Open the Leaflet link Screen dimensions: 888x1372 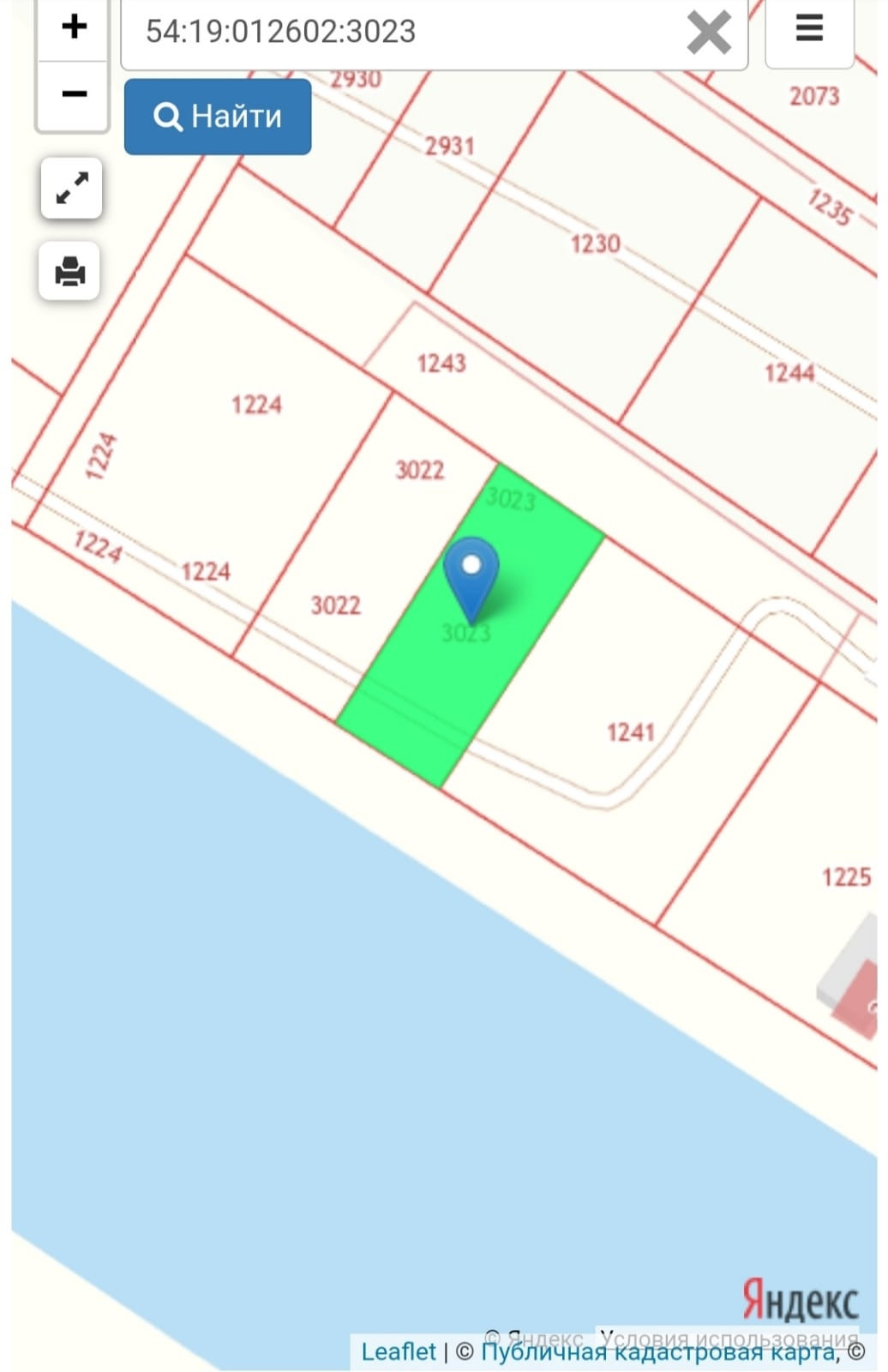tap(399, 1352)
